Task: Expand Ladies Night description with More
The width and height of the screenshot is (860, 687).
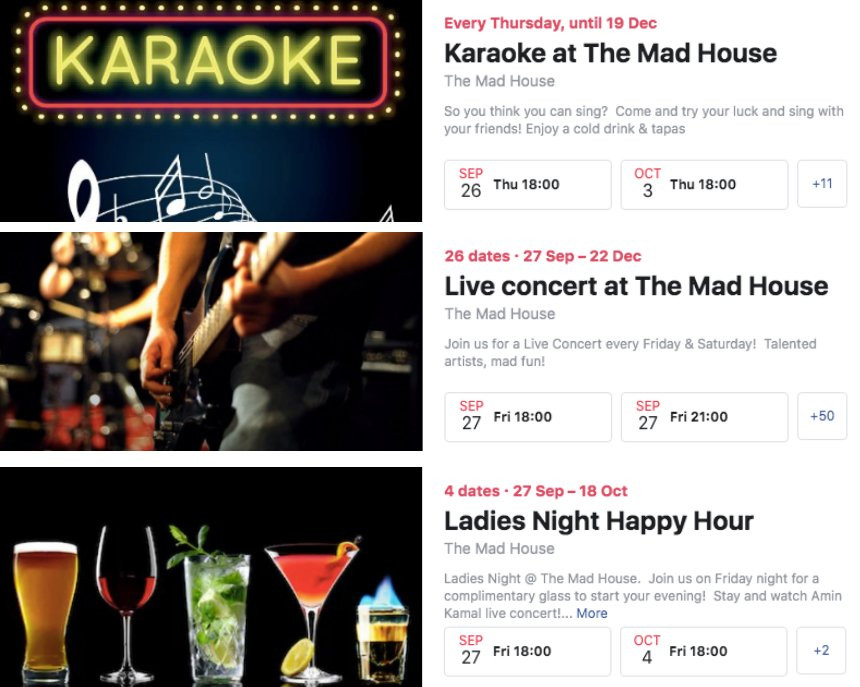Action: click(x=591, y=613)
